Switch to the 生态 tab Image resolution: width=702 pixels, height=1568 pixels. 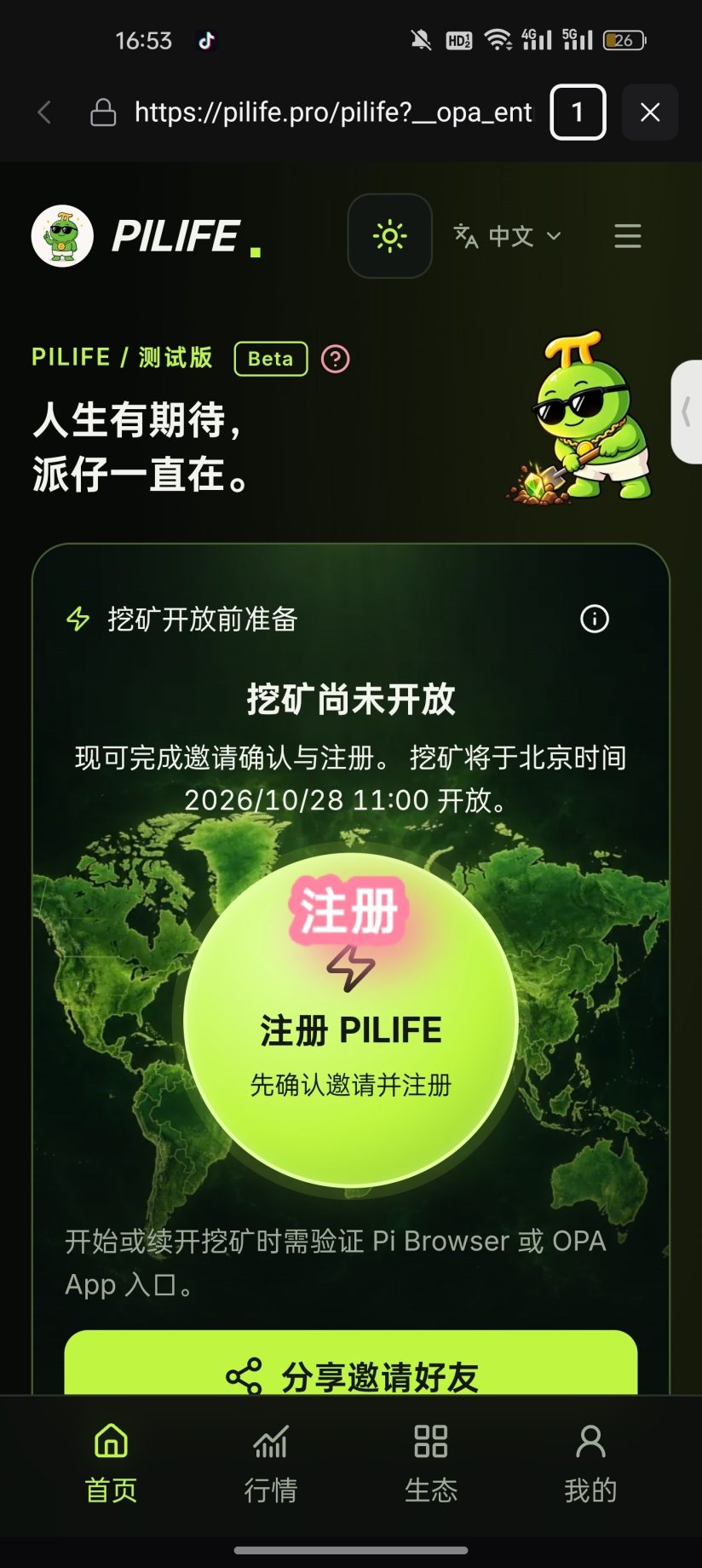pos(431,1463)
